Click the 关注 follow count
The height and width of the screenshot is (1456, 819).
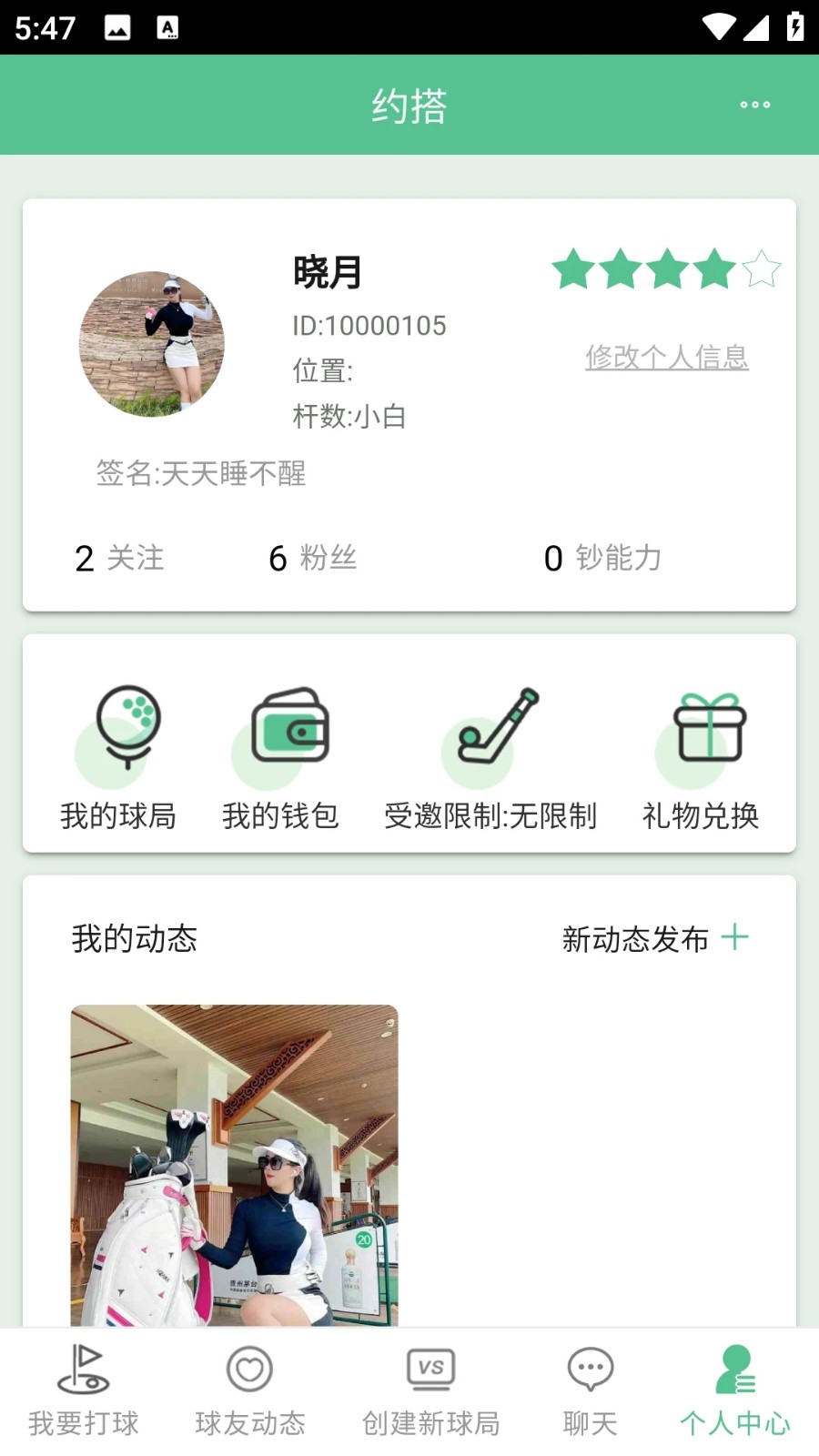118,559
